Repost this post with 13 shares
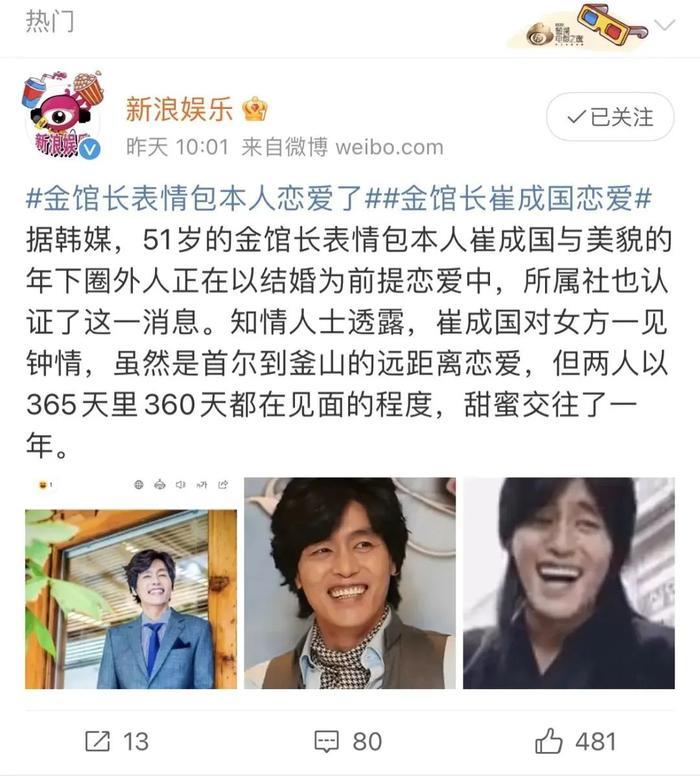This screenshot has height=776, width=700. click(x=116, y=740)
